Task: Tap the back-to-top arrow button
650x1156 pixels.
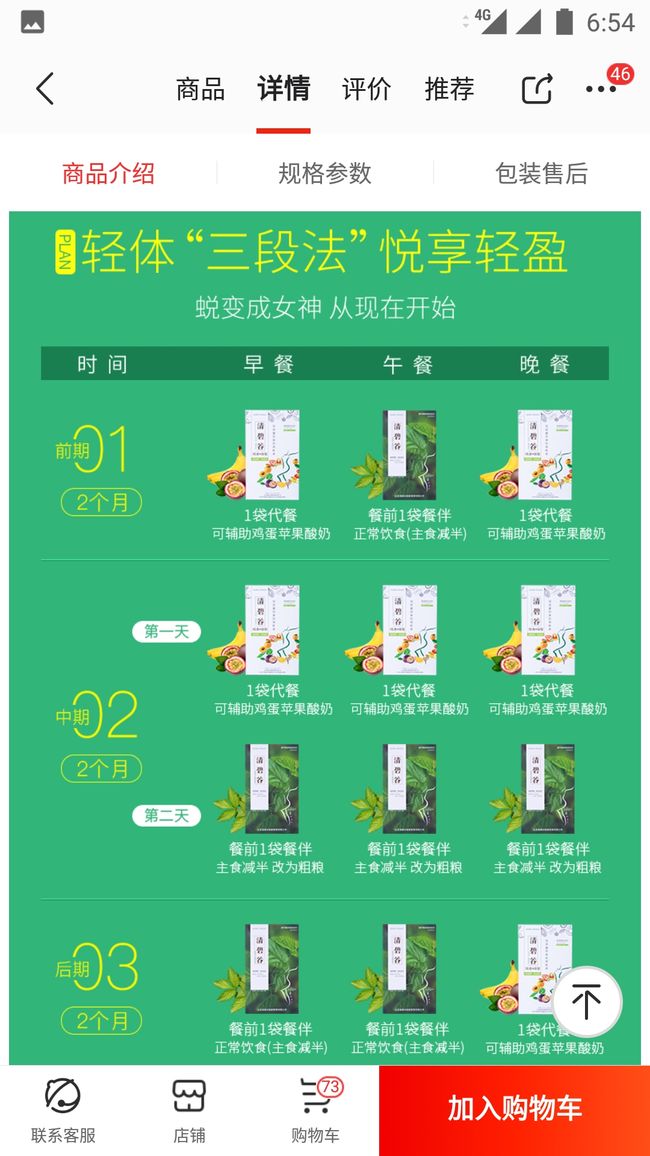Action: (587, 1002)
